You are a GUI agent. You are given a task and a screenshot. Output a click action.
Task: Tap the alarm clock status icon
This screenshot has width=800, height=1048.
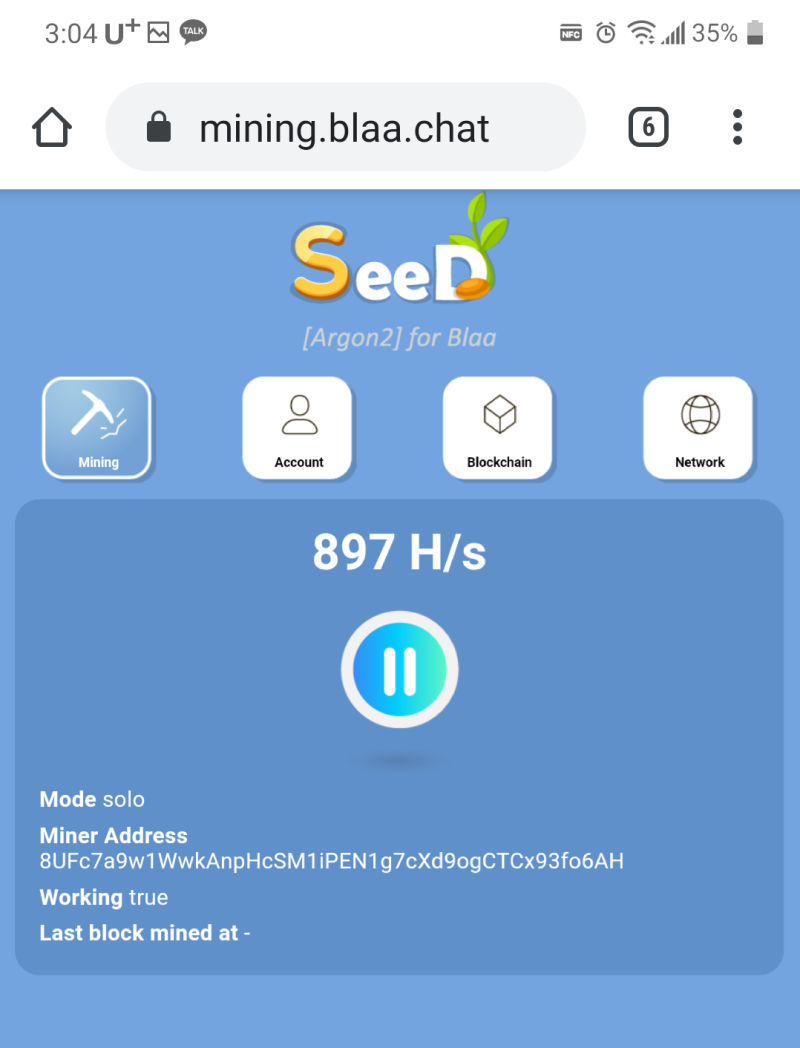click(604, 33)
